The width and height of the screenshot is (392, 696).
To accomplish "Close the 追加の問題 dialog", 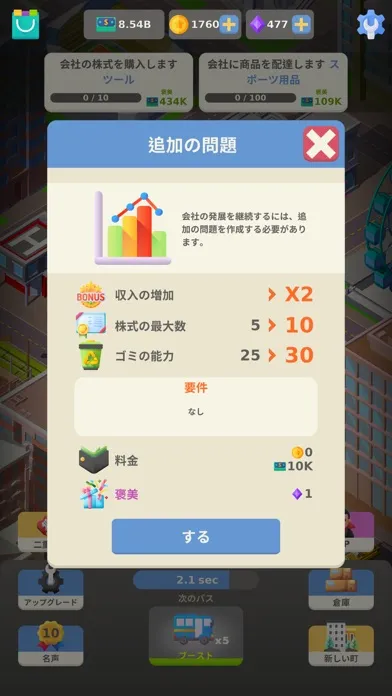I will (321, 144).
